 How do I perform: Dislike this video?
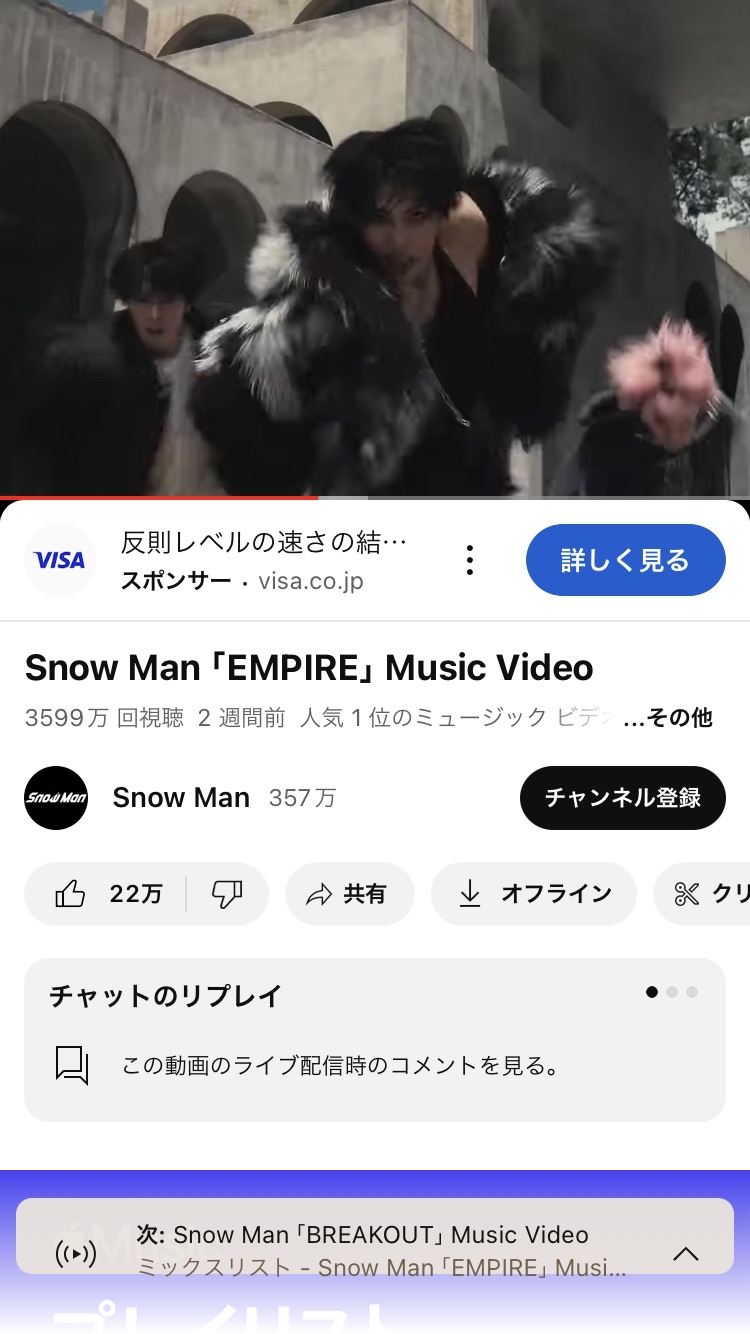point(227,894)
